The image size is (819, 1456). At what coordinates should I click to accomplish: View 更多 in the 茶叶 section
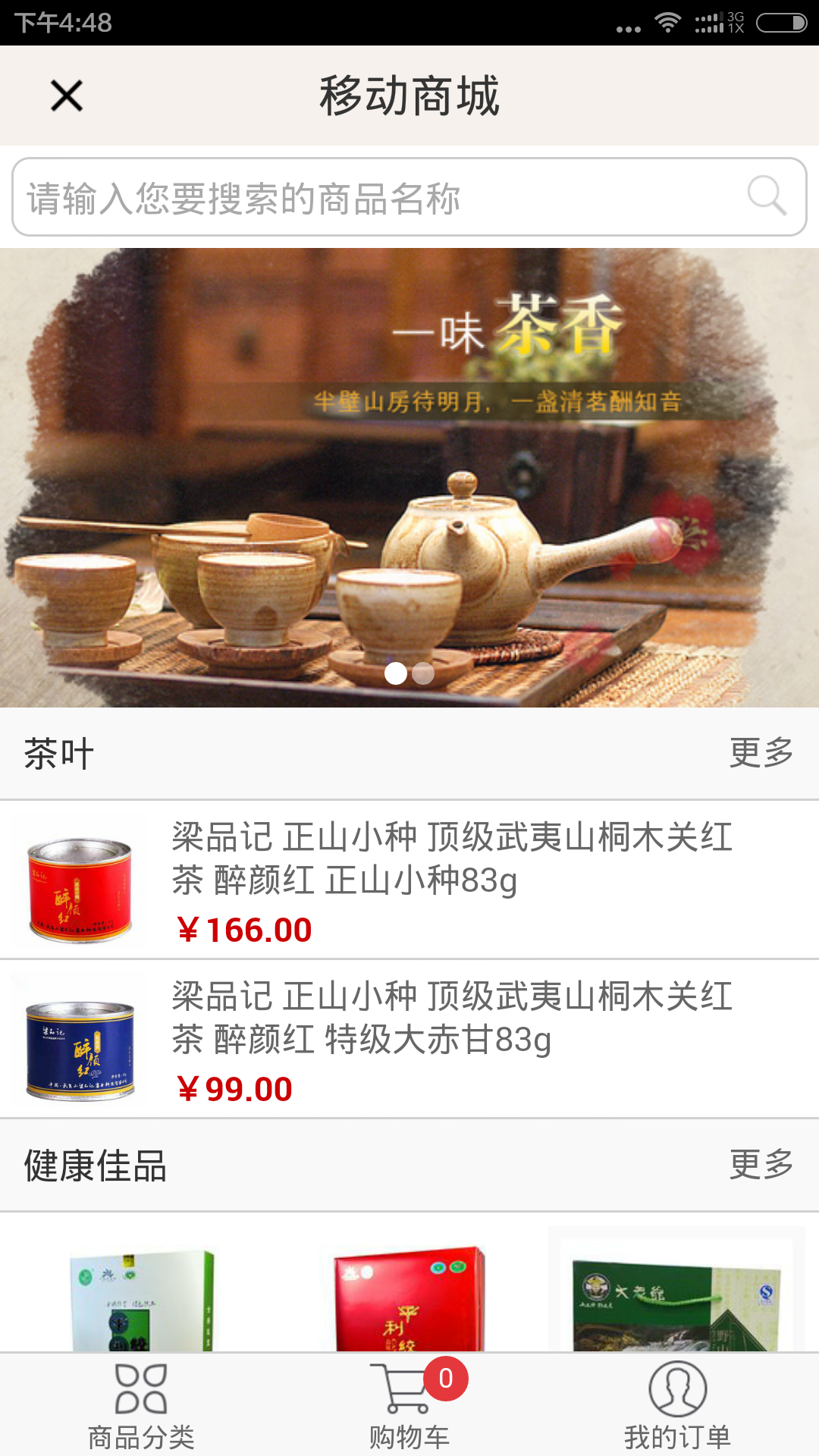[x=761, y=753]
